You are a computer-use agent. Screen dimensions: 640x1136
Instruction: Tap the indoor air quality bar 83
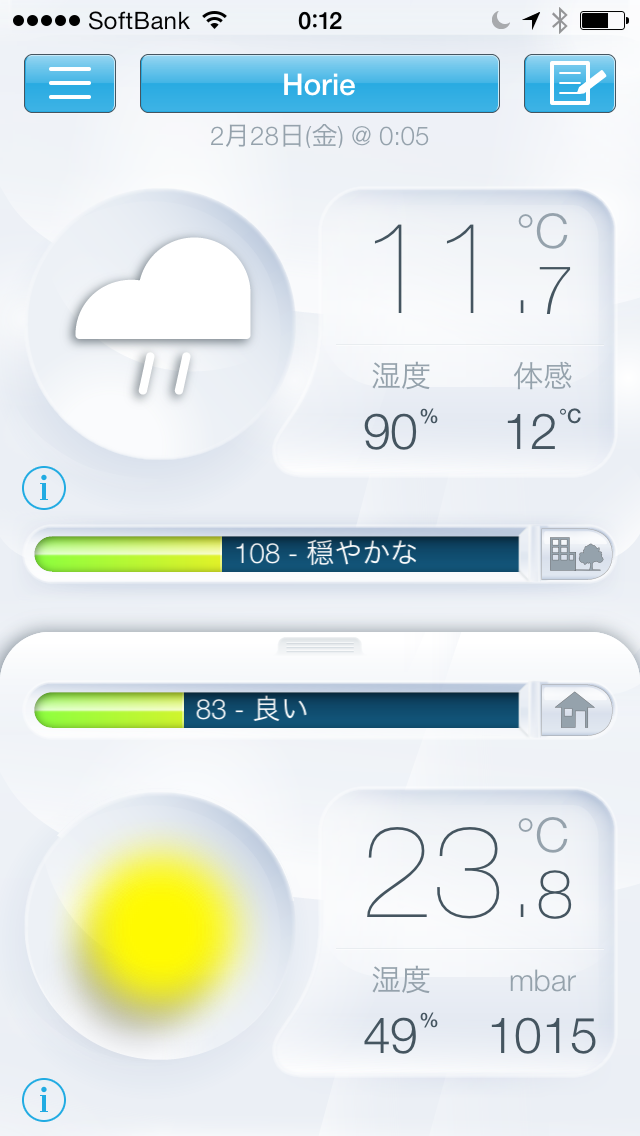click(x=277, y=710)
